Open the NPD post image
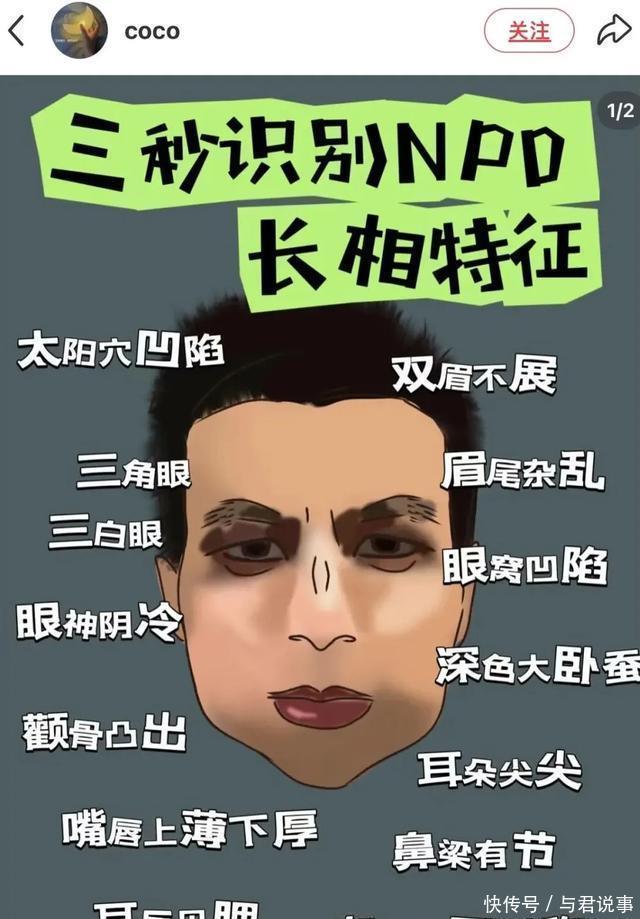This screenshot has width=640, height=919. click(320, 500)
